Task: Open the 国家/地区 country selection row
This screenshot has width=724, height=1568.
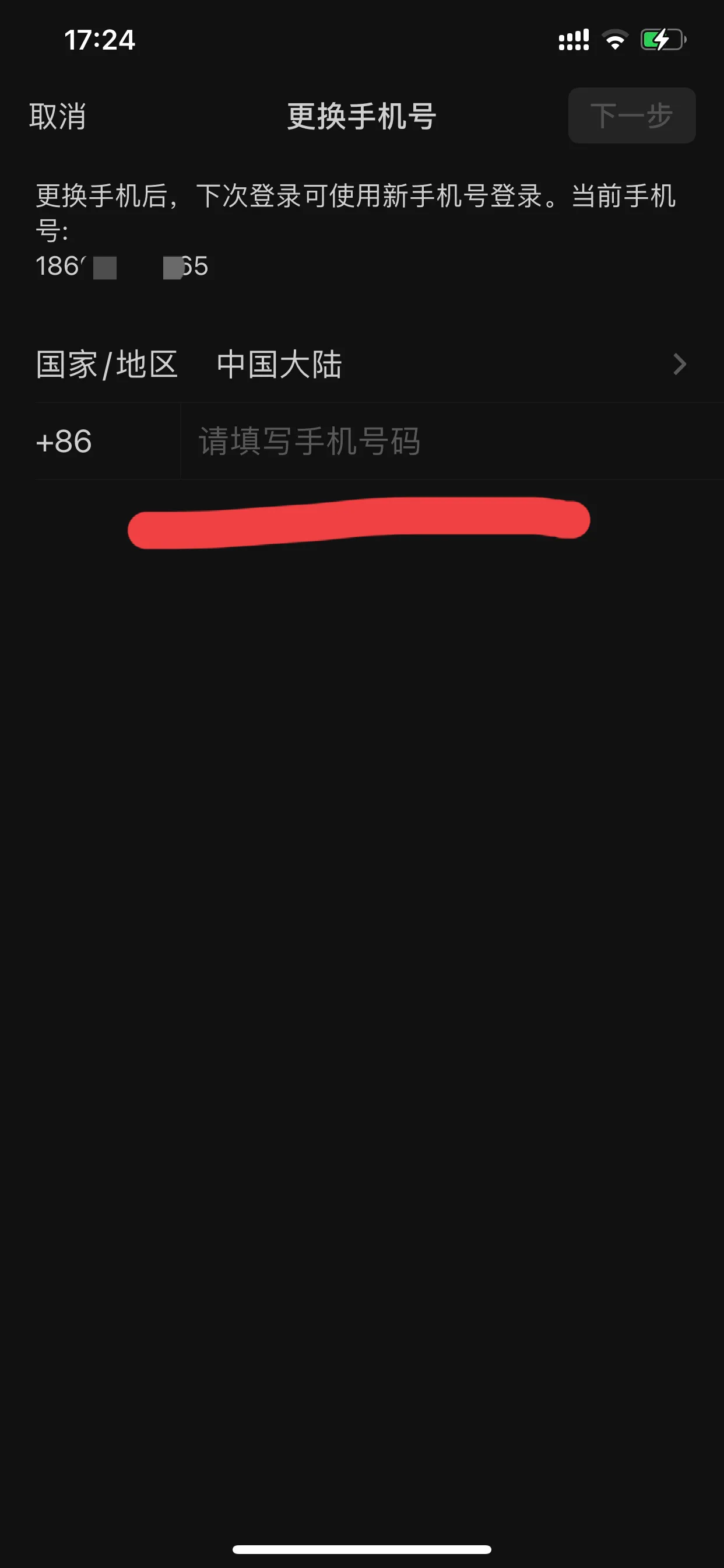Action: point(361,365)
